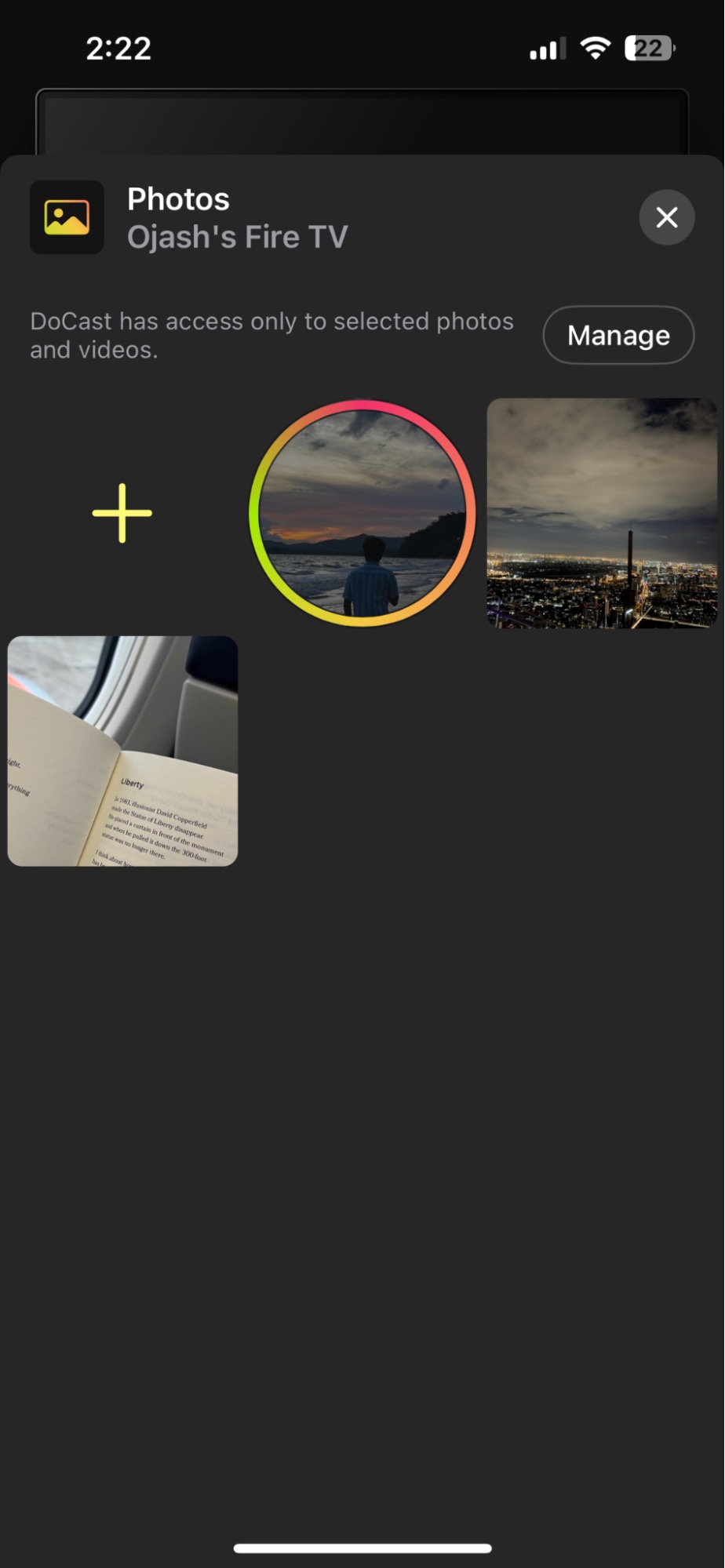
Task: Click Ojash's Fire TV device name
Action: [237, 236]
